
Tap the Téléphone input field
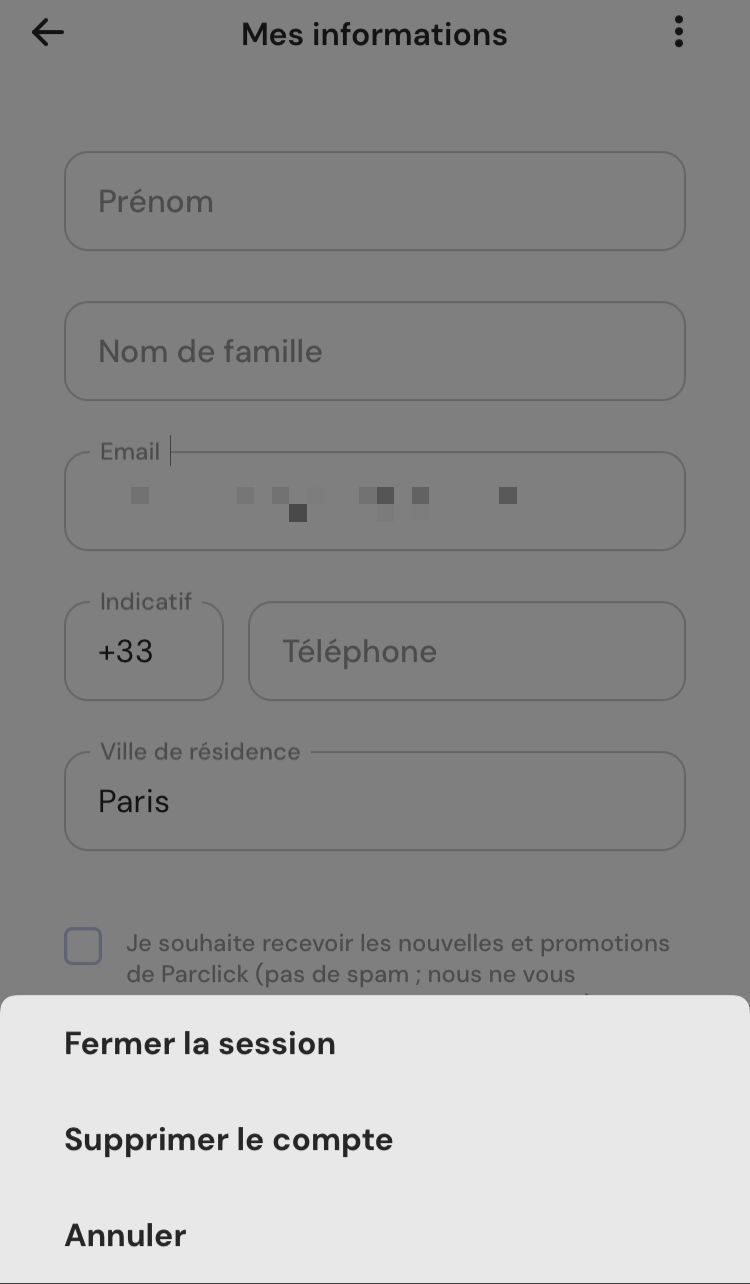click(466, 650)
